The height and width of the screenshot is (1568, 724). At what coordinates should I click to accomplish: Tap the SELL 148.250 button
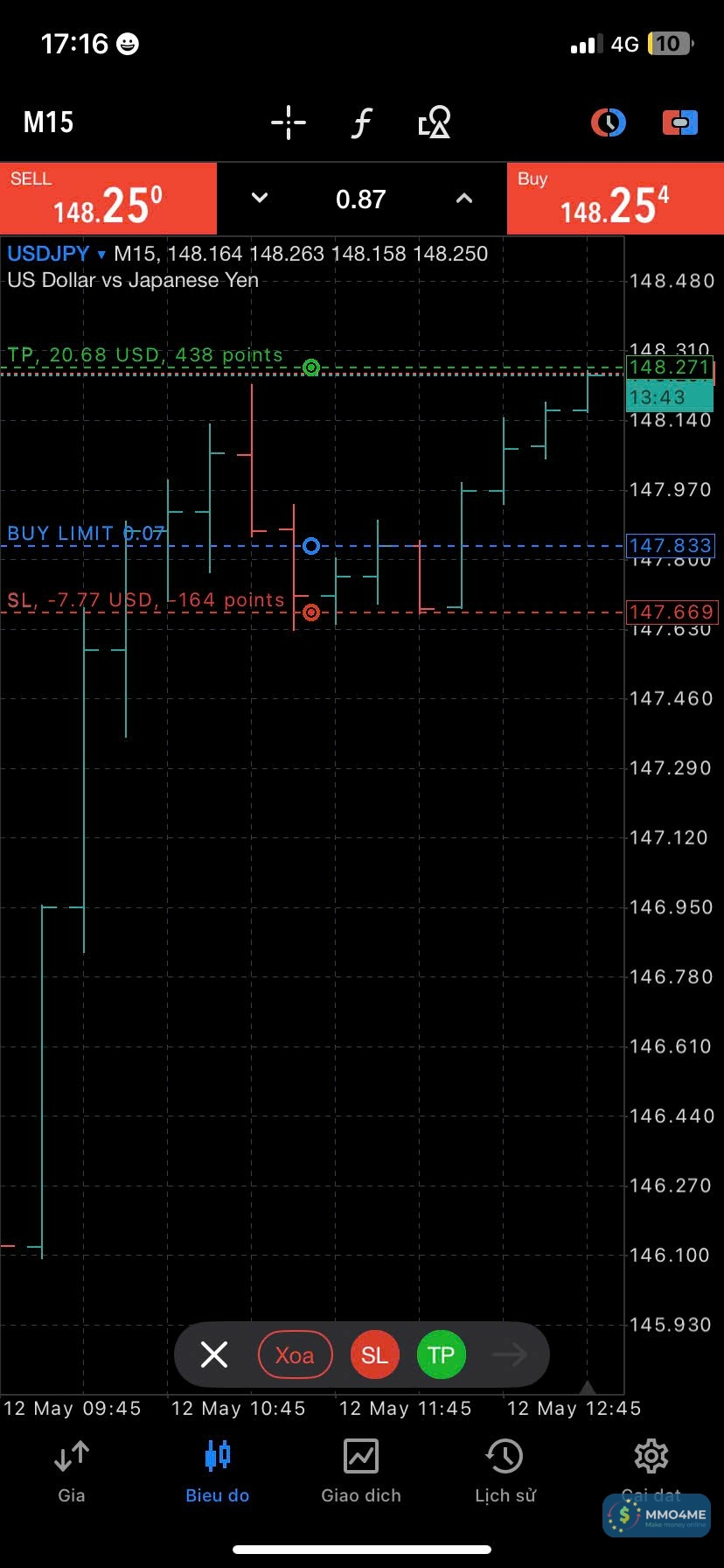click(108, 199)
